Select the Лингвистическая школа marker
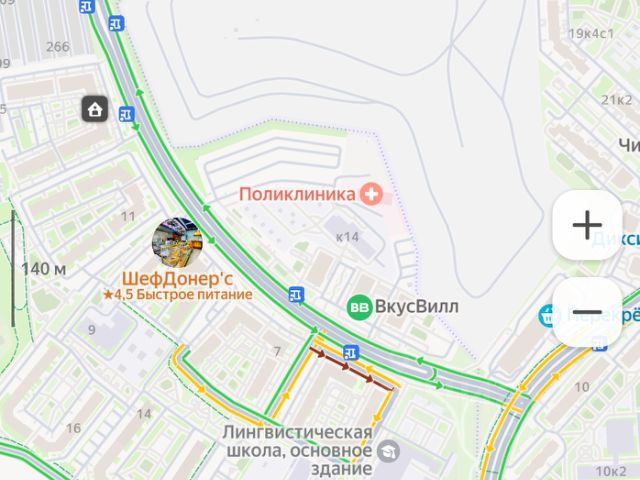Image resolution: width=640 pixels, height=480 pixels. point(389,451)
